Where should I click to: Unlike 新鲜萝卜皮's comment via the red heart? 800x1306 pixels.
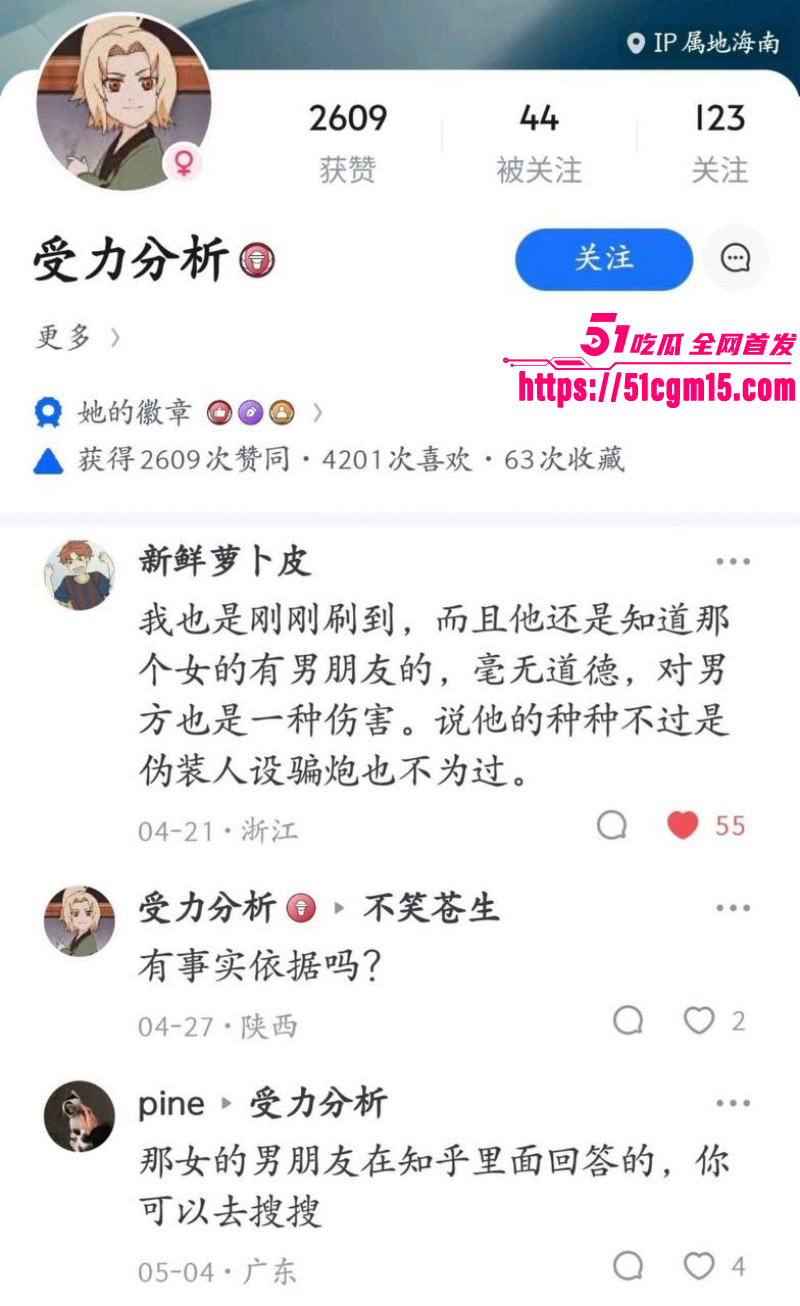683,824
